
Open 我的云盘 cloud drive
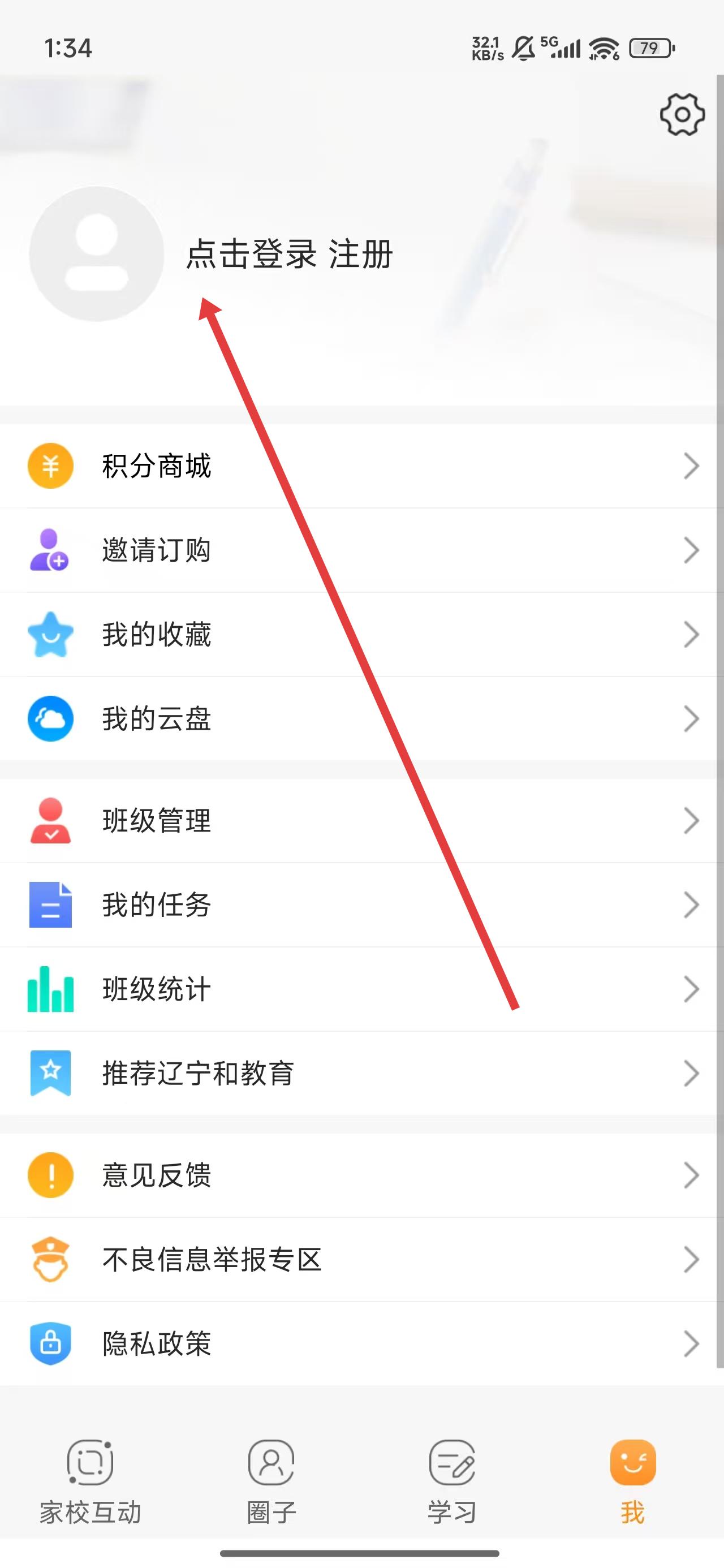[x=359, y=719]
